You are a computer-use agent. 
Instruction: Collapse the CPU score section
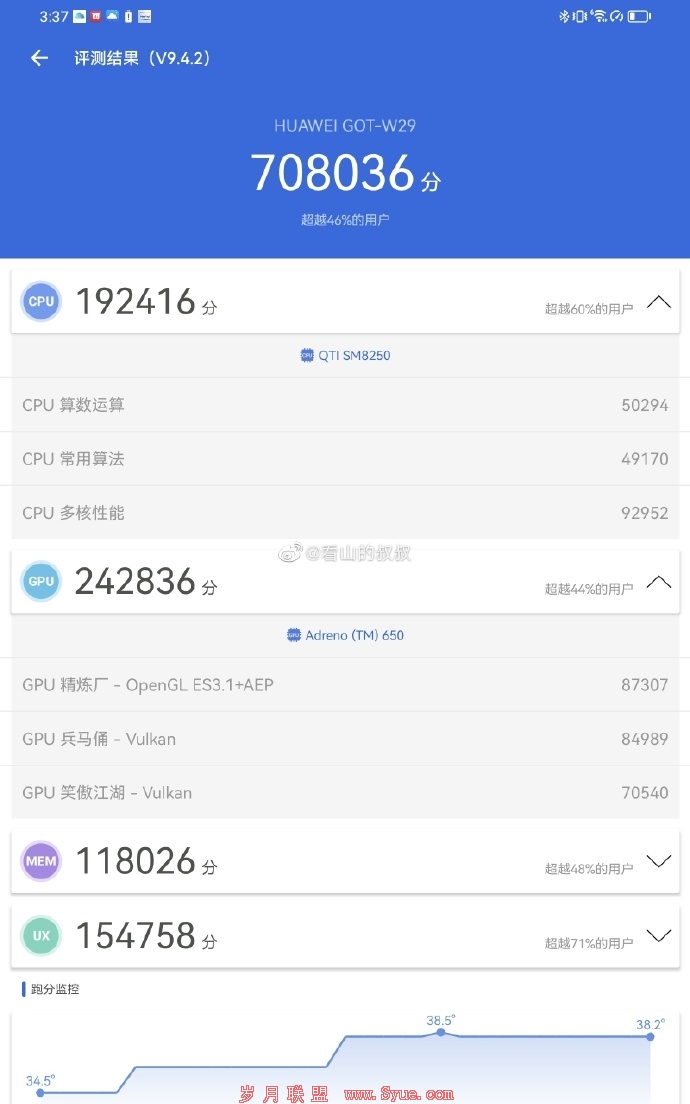click(x=658, y=302)
